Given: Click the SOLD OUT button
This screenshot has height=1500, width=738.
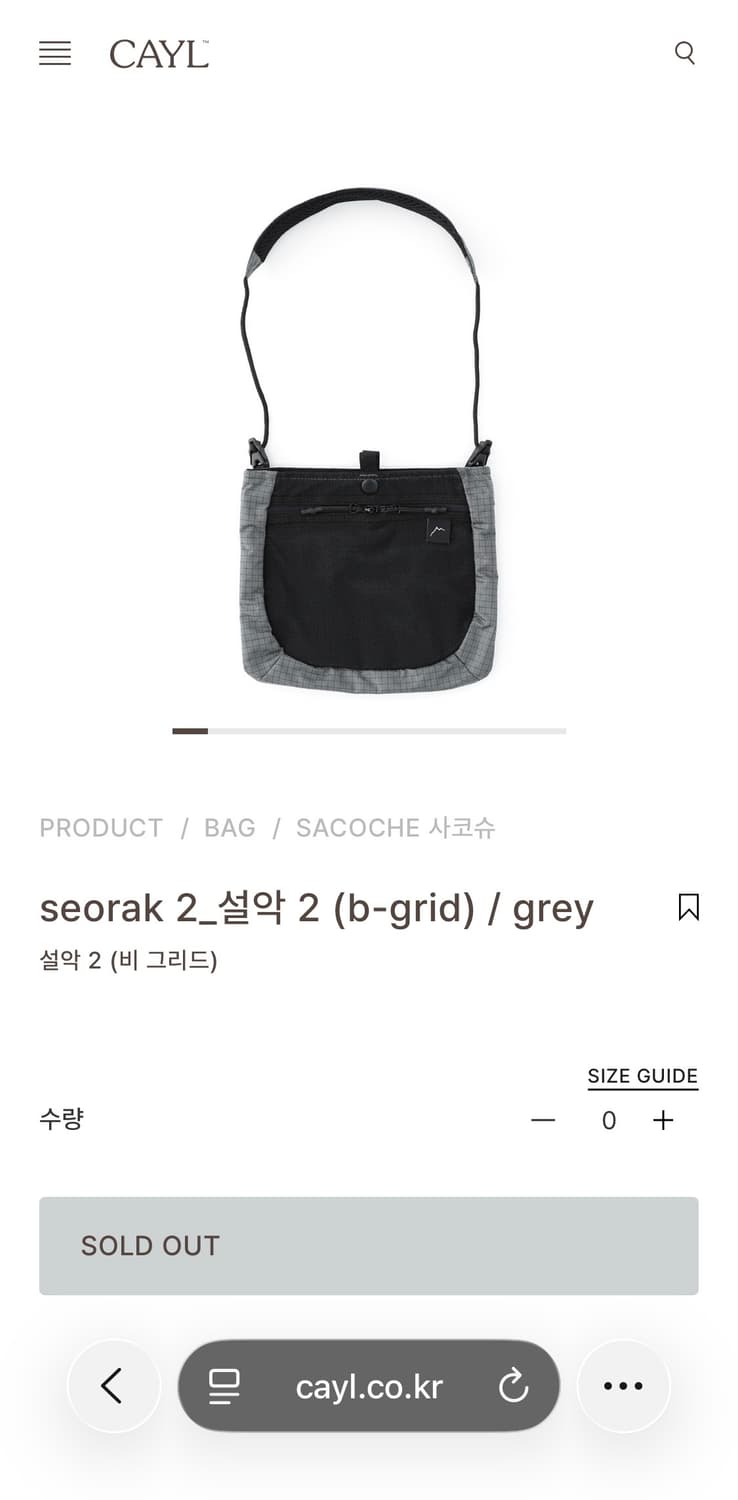Looking at the screenshot, I should pos(368,1245).
